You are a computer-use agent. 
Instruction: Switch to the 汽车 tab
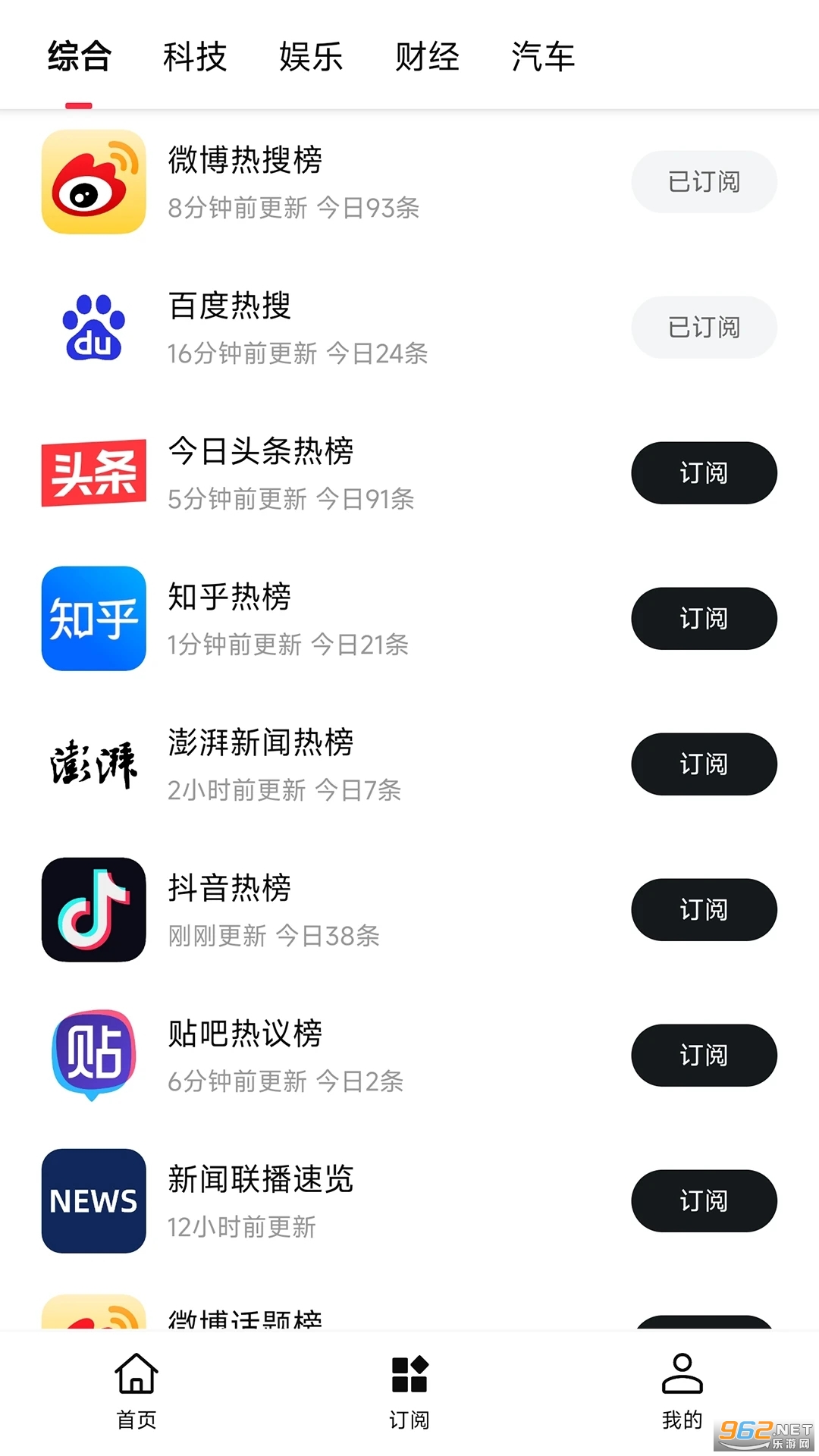pos(543,57)
